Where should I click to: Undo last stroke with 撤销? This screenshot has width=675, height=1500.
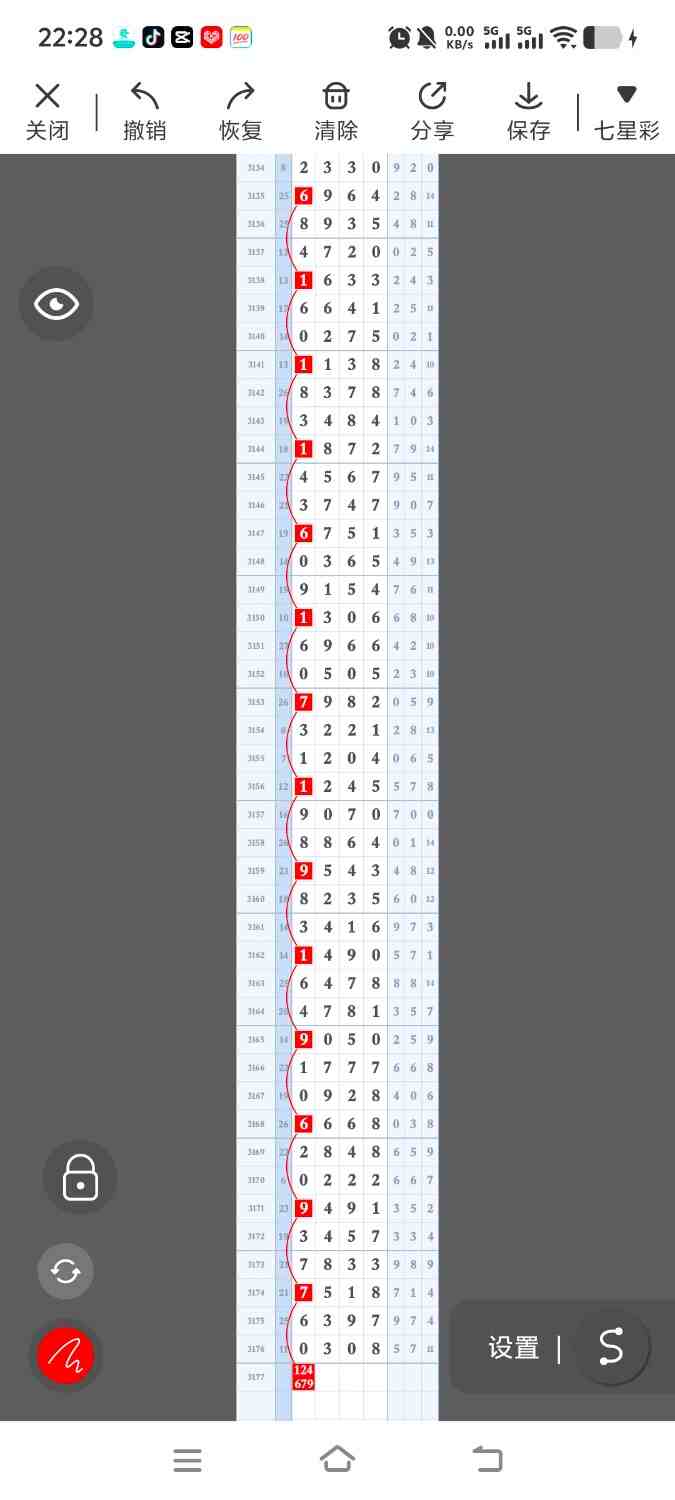coord(144,111)
